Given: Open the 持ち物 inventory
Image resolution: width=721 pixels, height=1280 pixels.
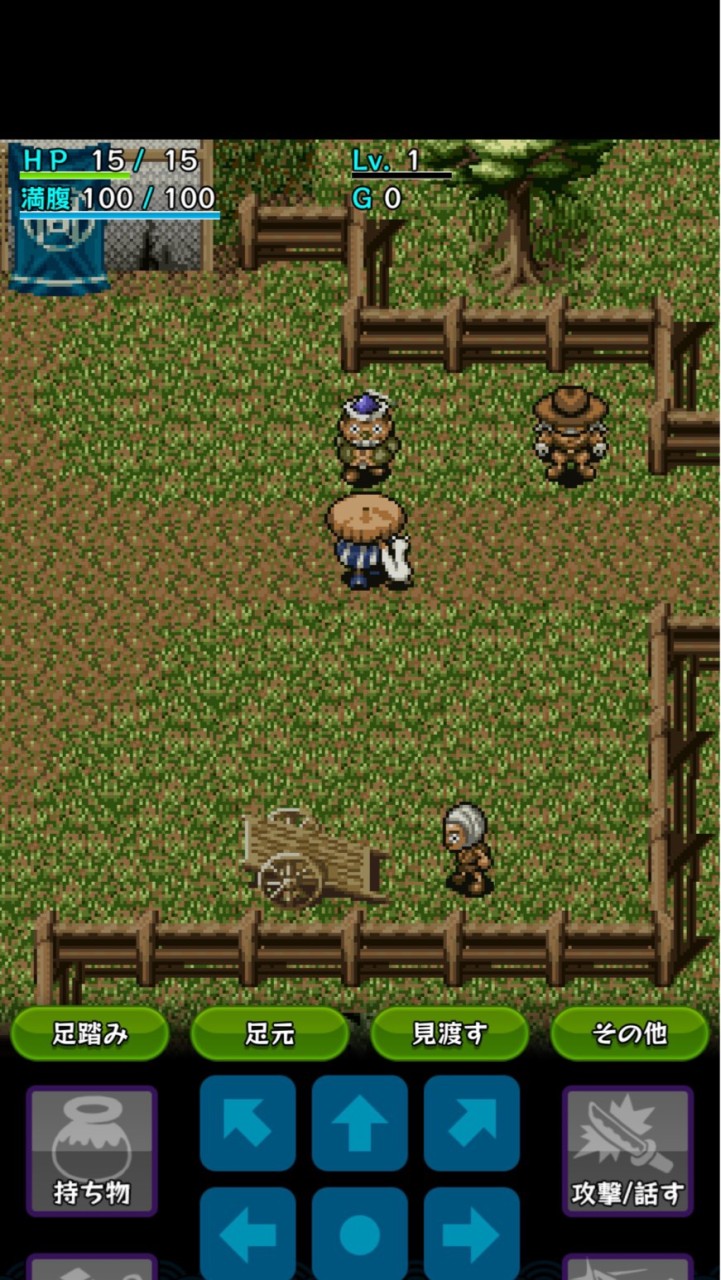Looking at the screenshot, I should tap(92, 1151).
